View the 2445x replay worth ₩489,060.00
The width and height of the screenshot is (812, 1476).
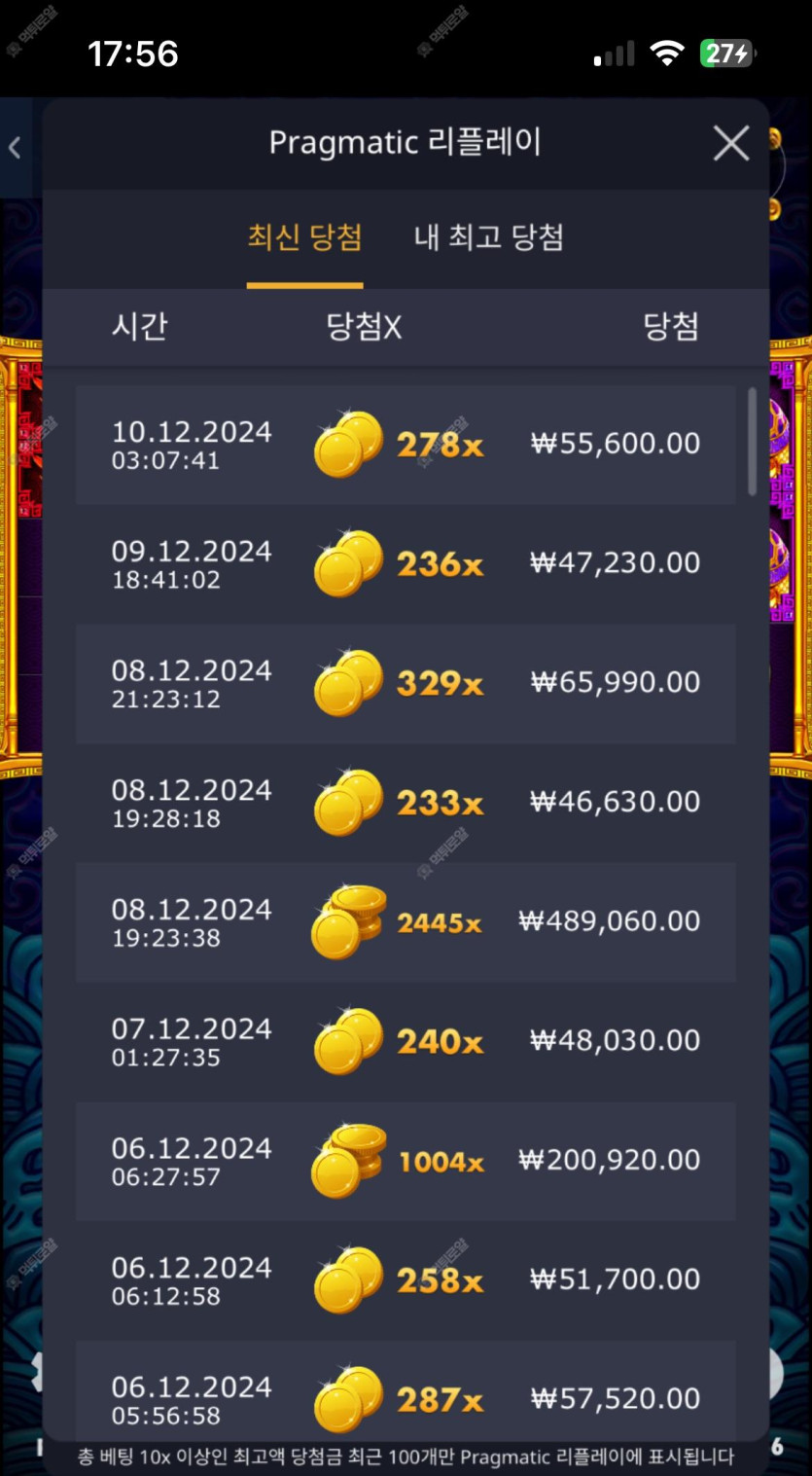coord(406,922)
